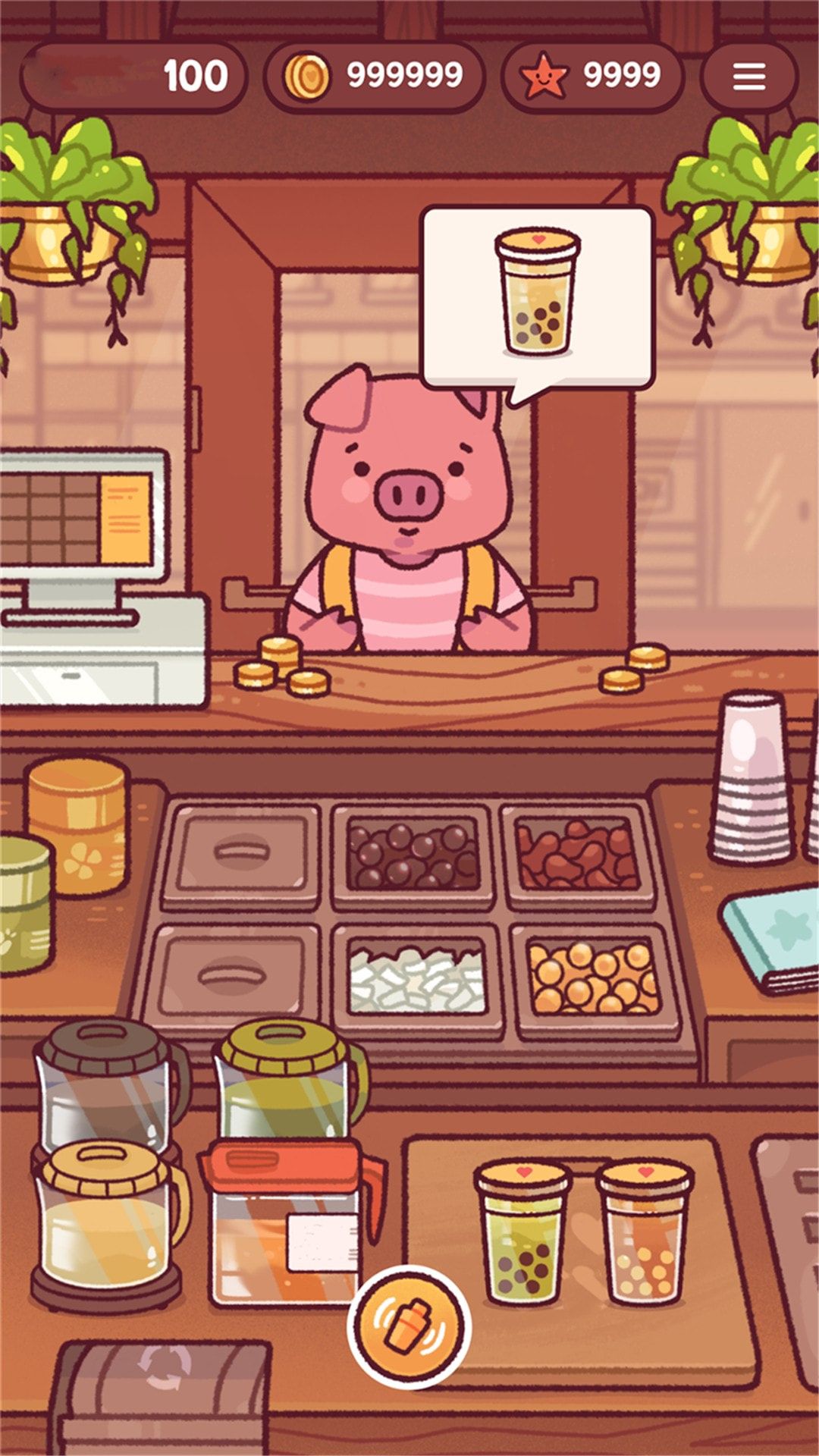
Task: Pick the white jelly cubes tray
Action: coord(416,978)
